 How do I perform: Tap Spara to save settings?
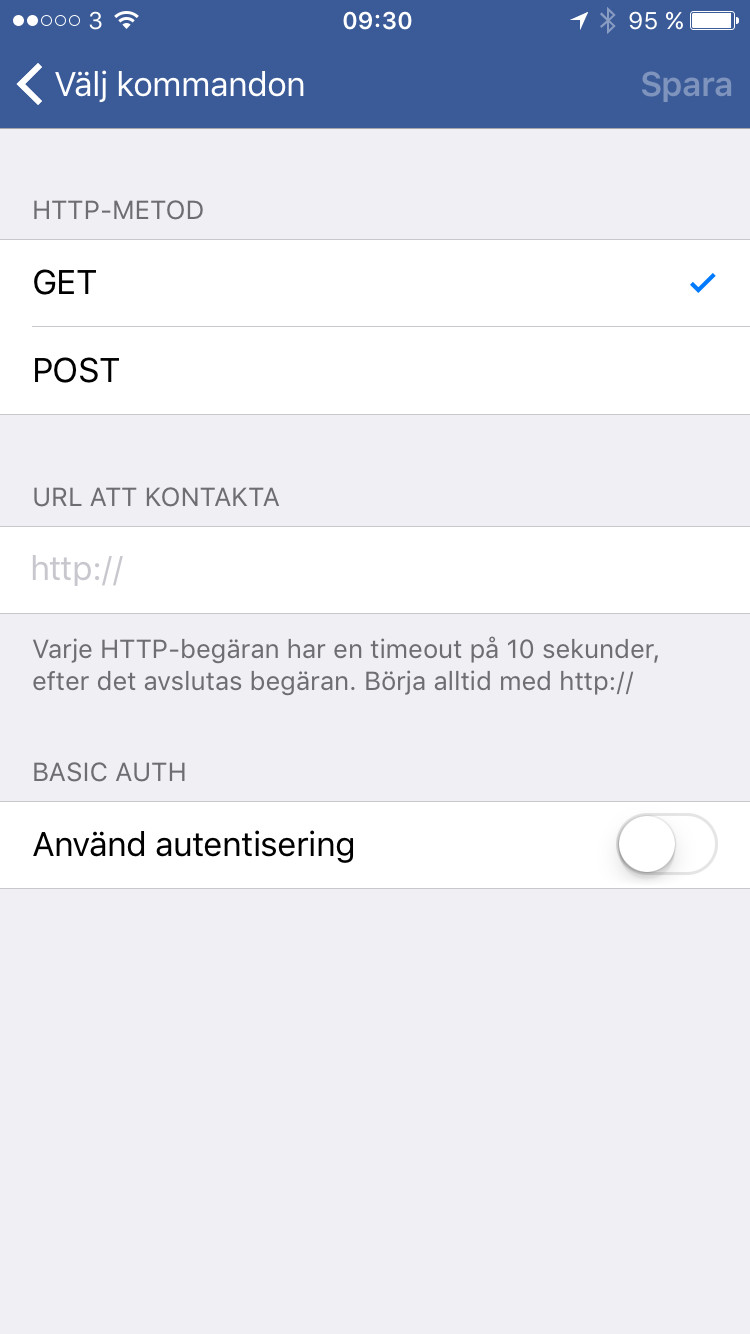[686, 84]
